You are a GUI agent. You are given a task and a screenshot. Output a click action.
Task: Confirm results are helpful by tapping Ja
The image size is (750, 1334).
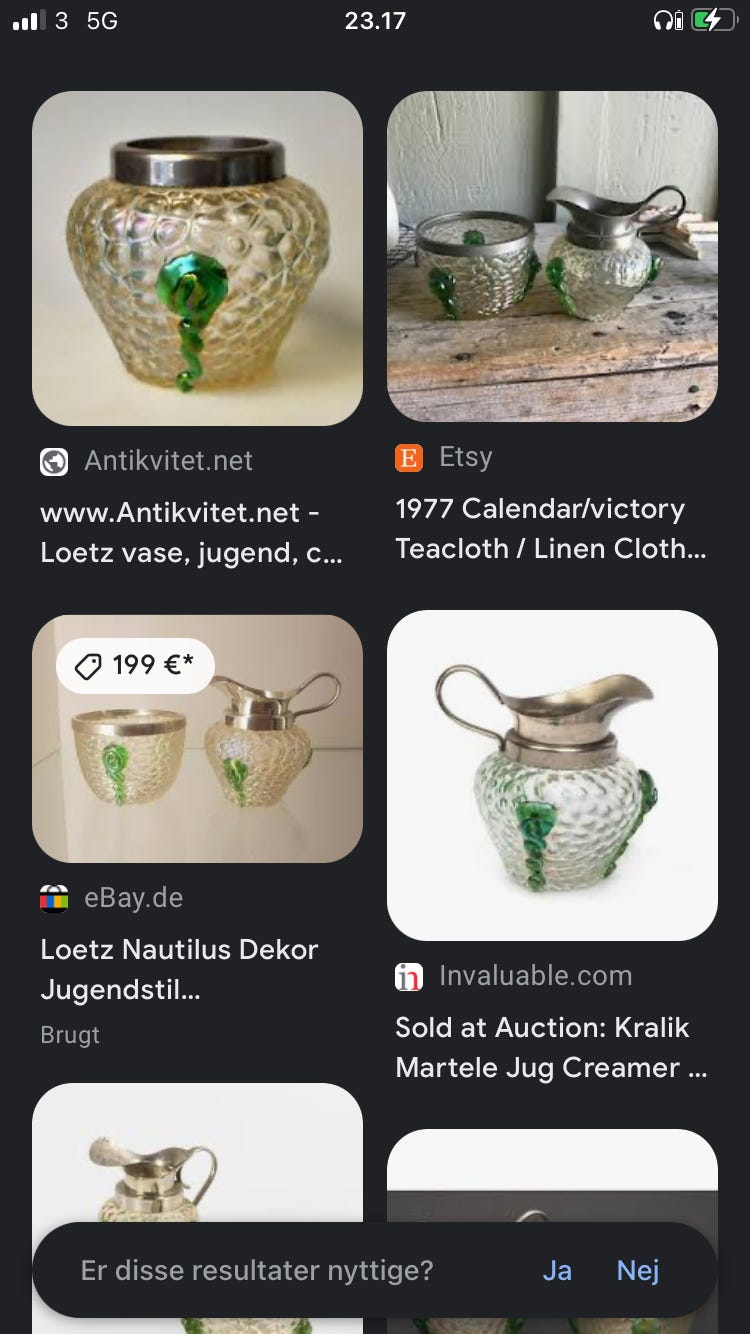(x=557, y=1270)
